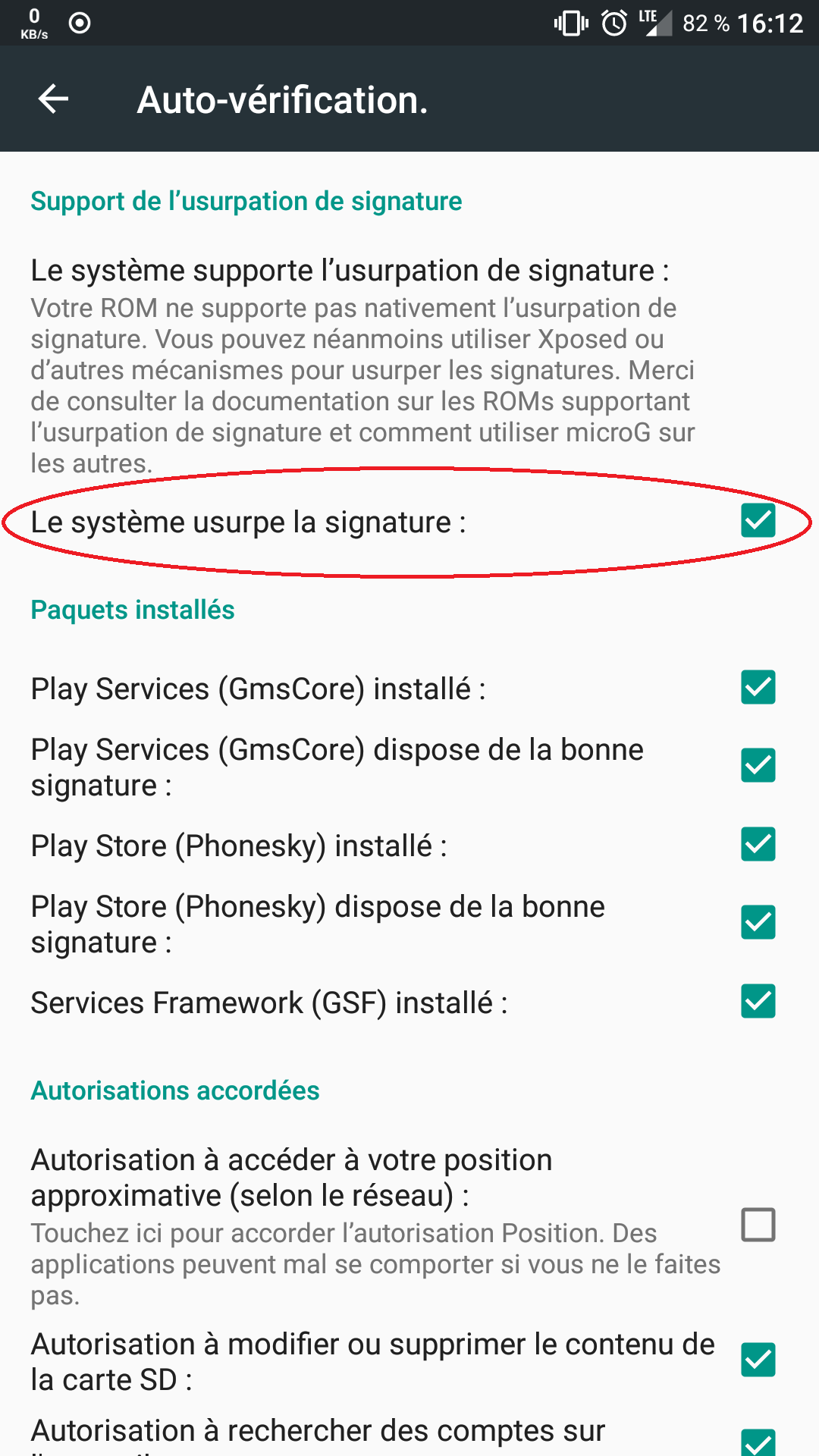Select Phonesky 'dispose de la bonne signature' checkbox
This screenshot has height=1456, width=819.
click(x=758, y=923)
